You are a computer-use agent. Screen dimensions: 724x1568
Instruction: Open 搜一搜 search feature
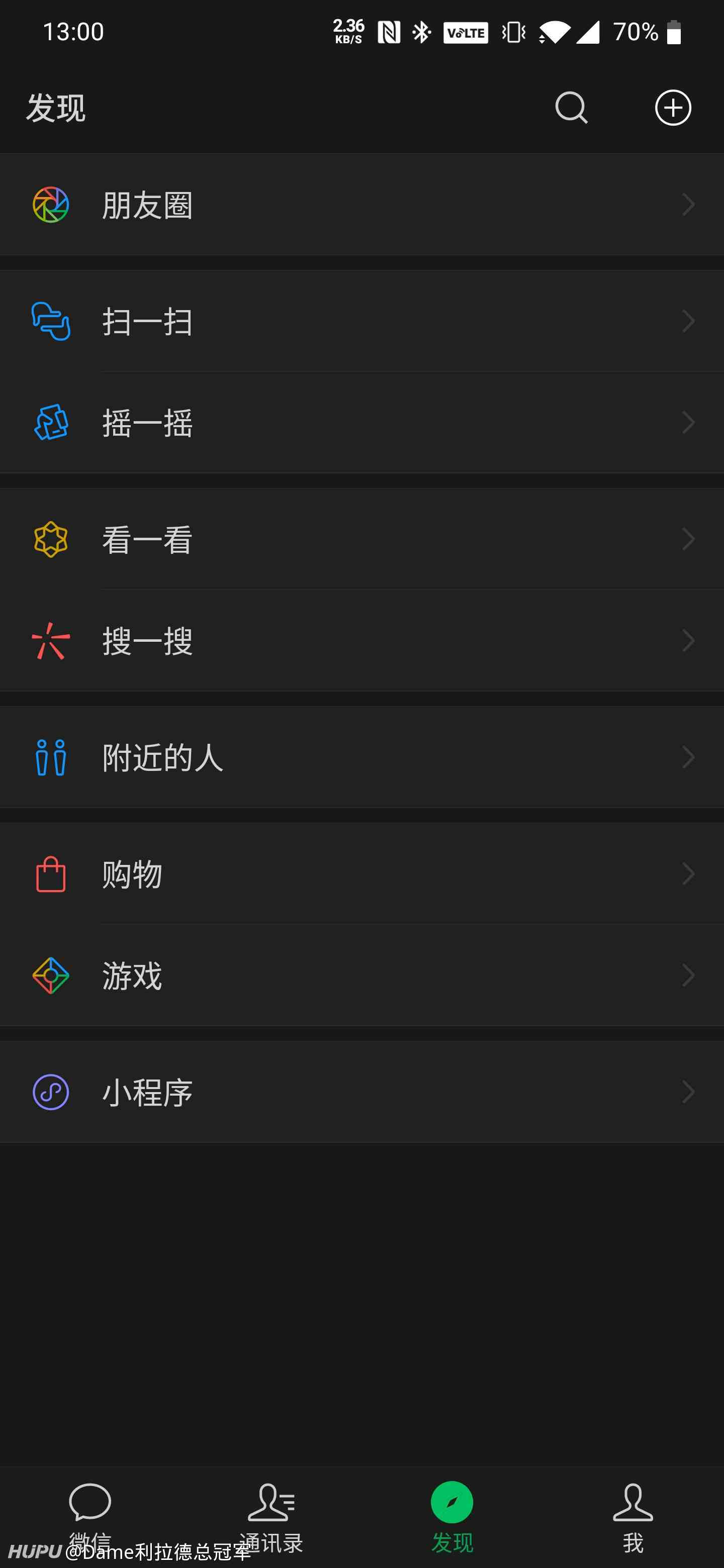point(361,640)
